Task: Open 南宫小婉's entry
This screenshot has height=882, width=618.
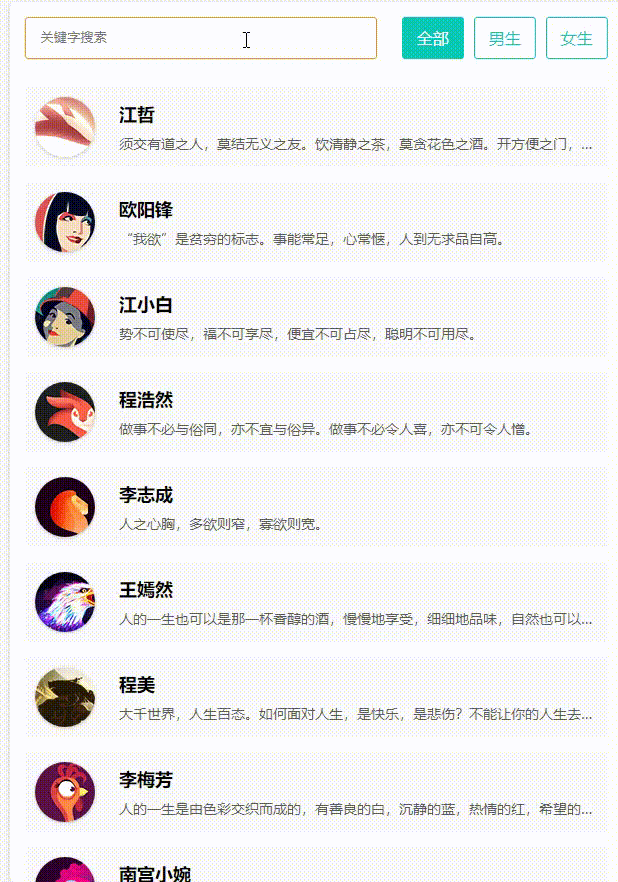Action: click(315, 868)
